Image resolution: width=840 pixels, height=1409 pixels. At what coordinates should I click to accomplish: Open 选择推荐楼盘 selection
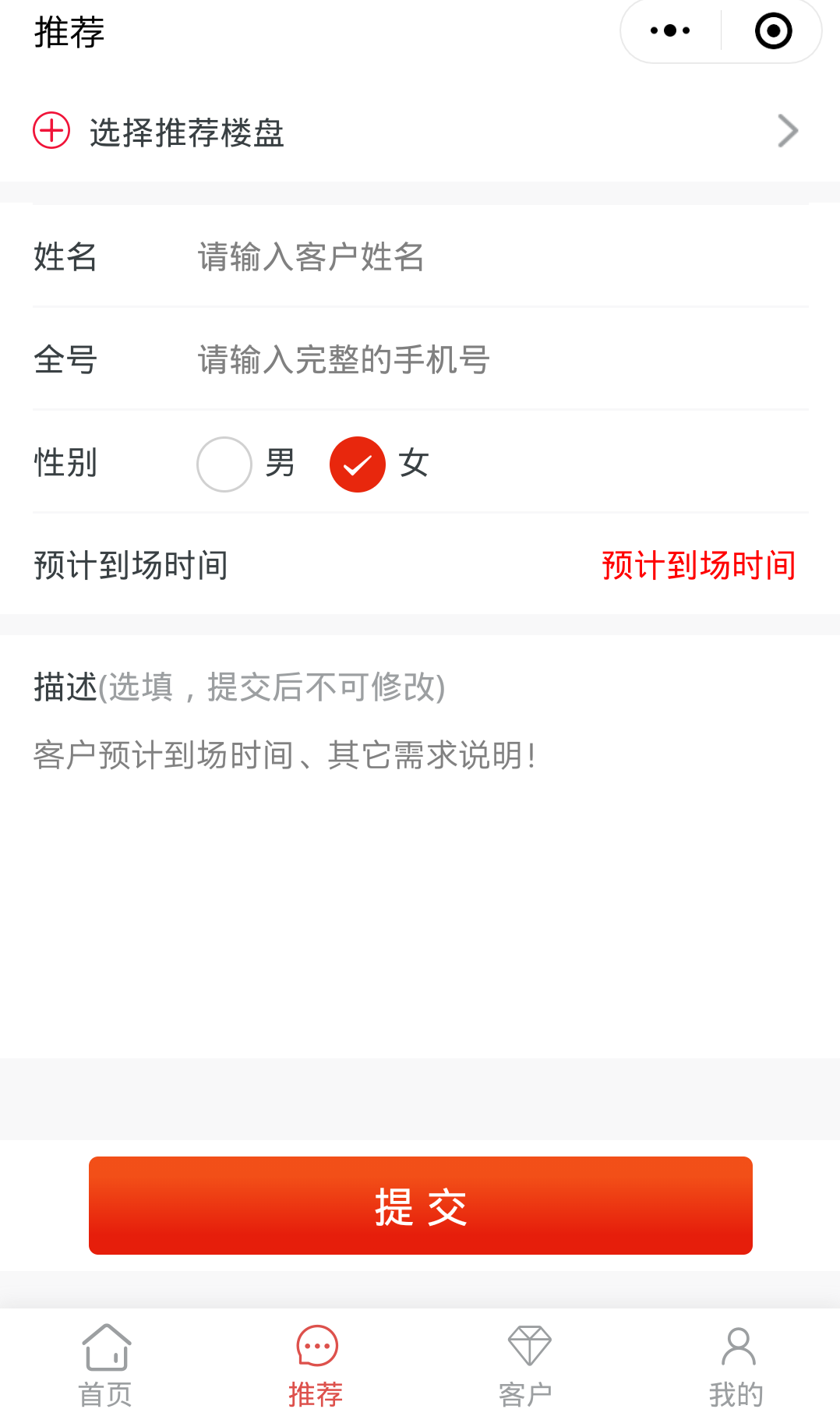(419, 131)
